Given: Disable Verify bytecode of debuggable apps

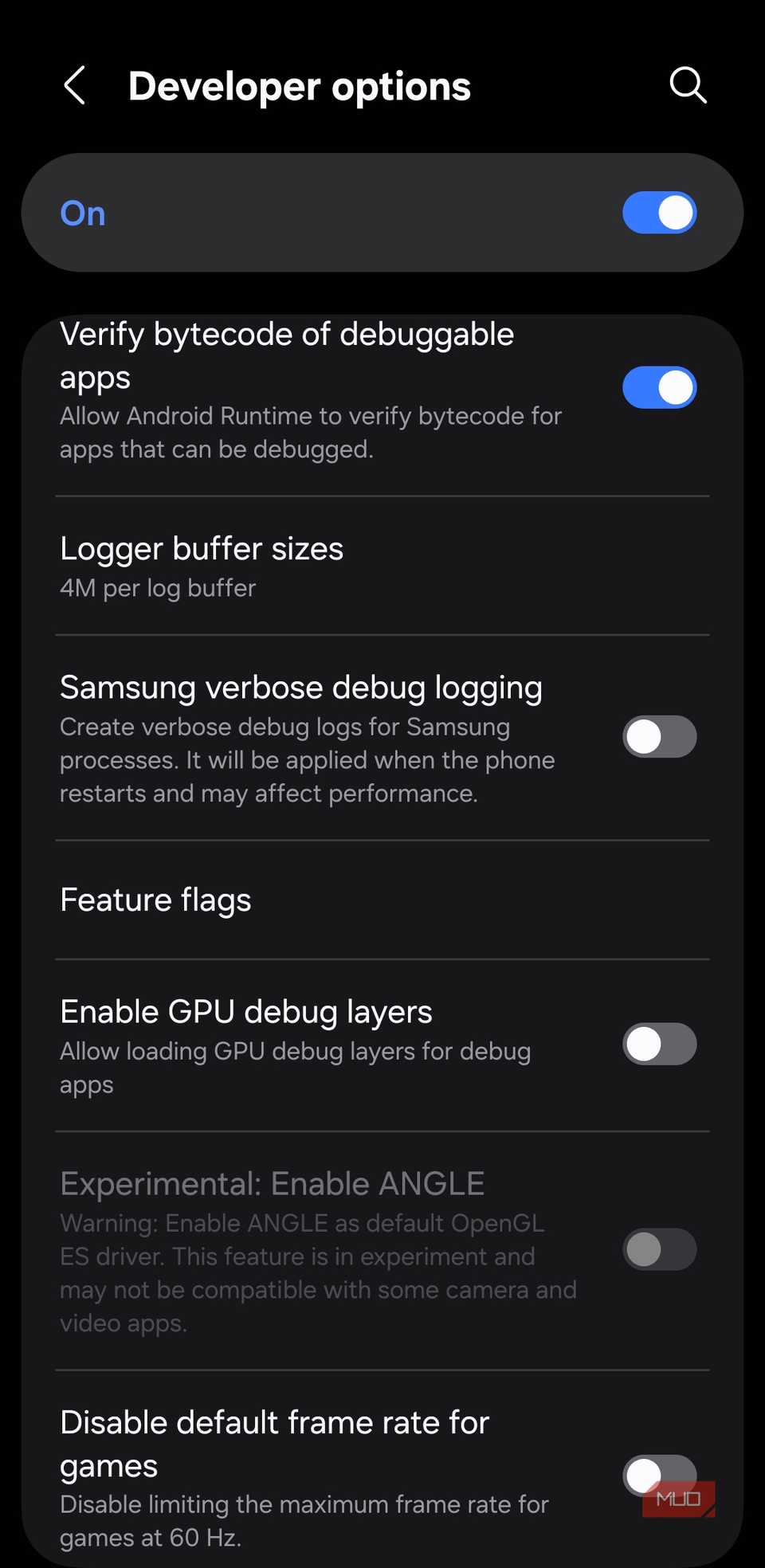Looking at the screenshot, I should coord(659,388).
